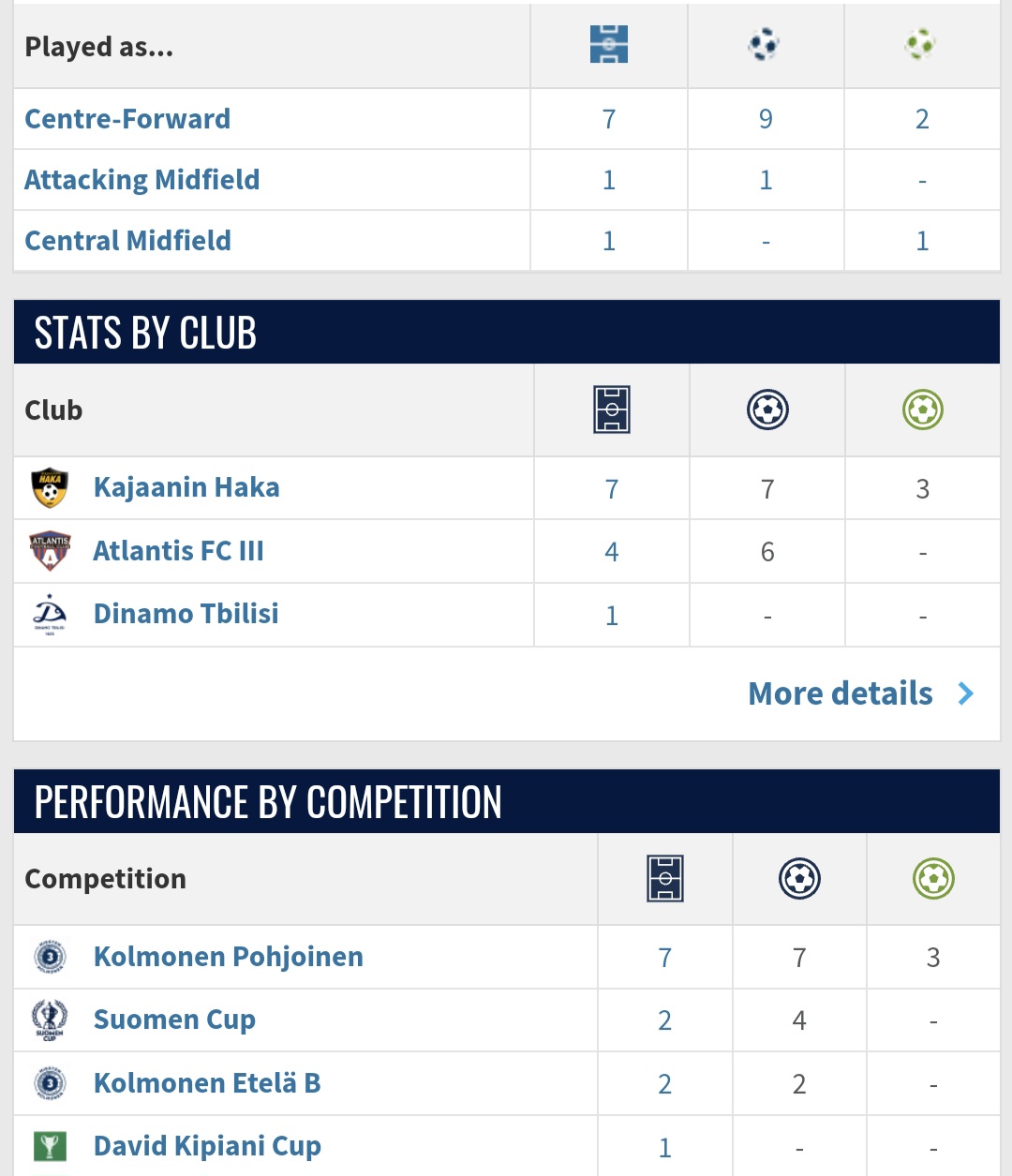View Suomen Cup appearances count 2

coord(664,1020)
